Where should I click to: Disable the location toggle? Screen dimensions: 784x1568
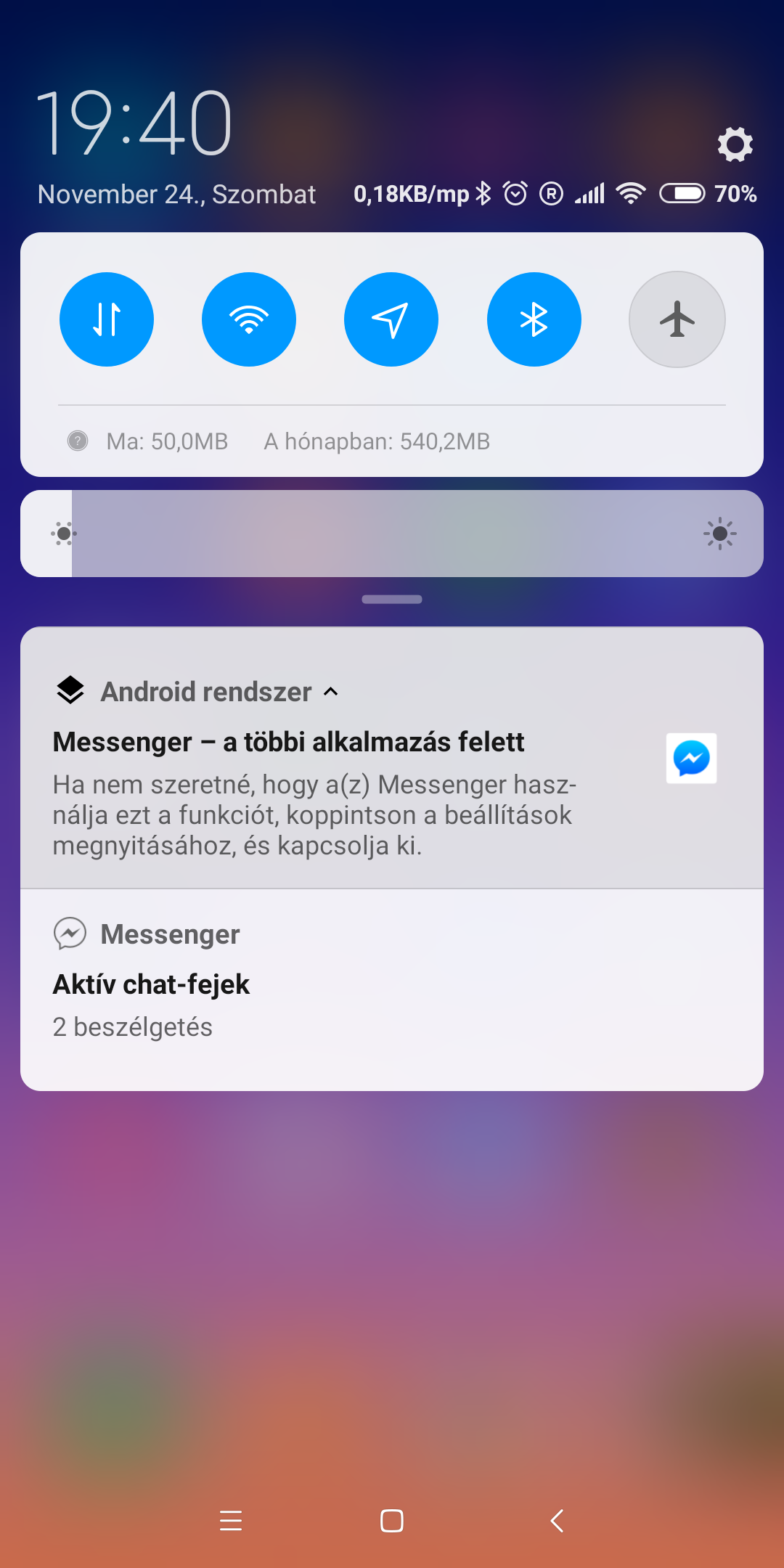[x=391, y=319]
